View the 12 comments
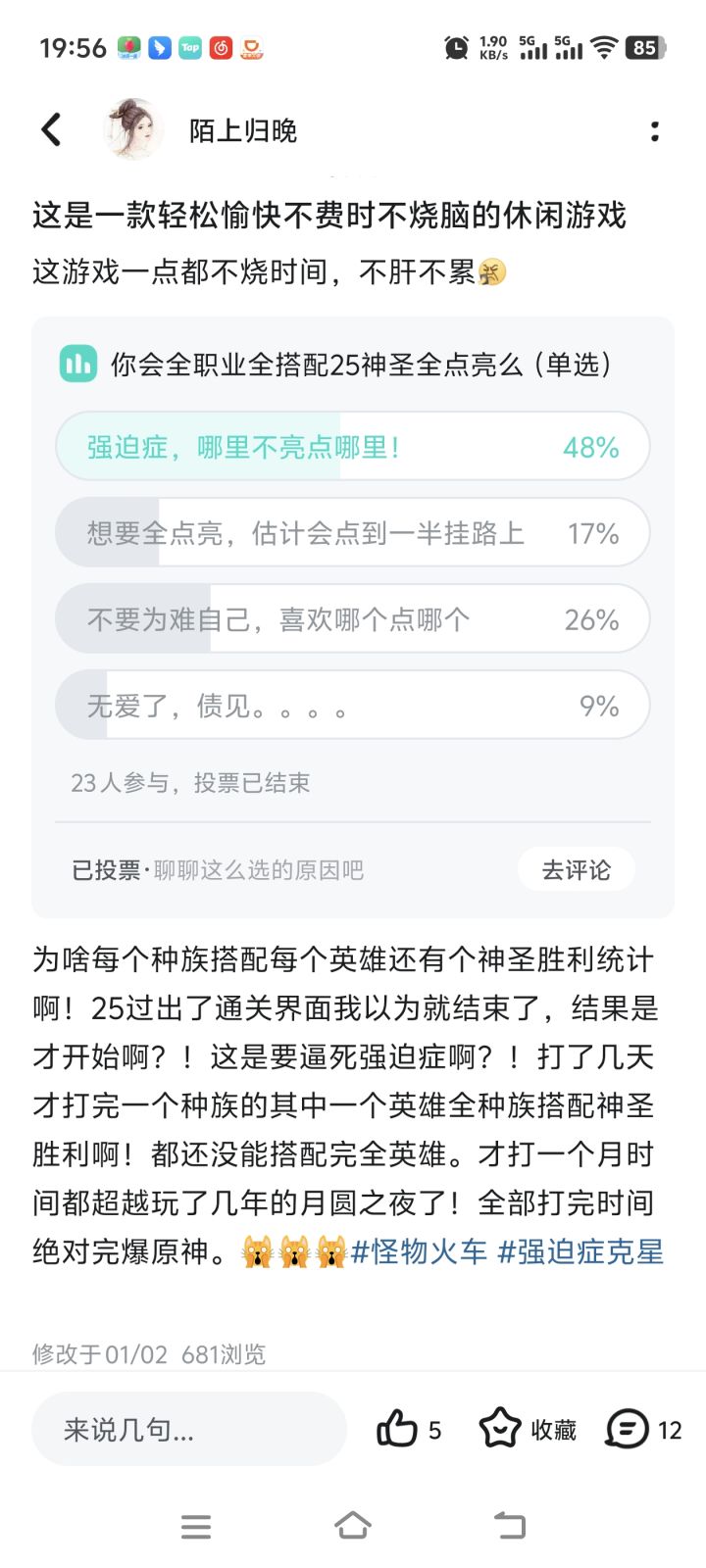 (643, 1430)
